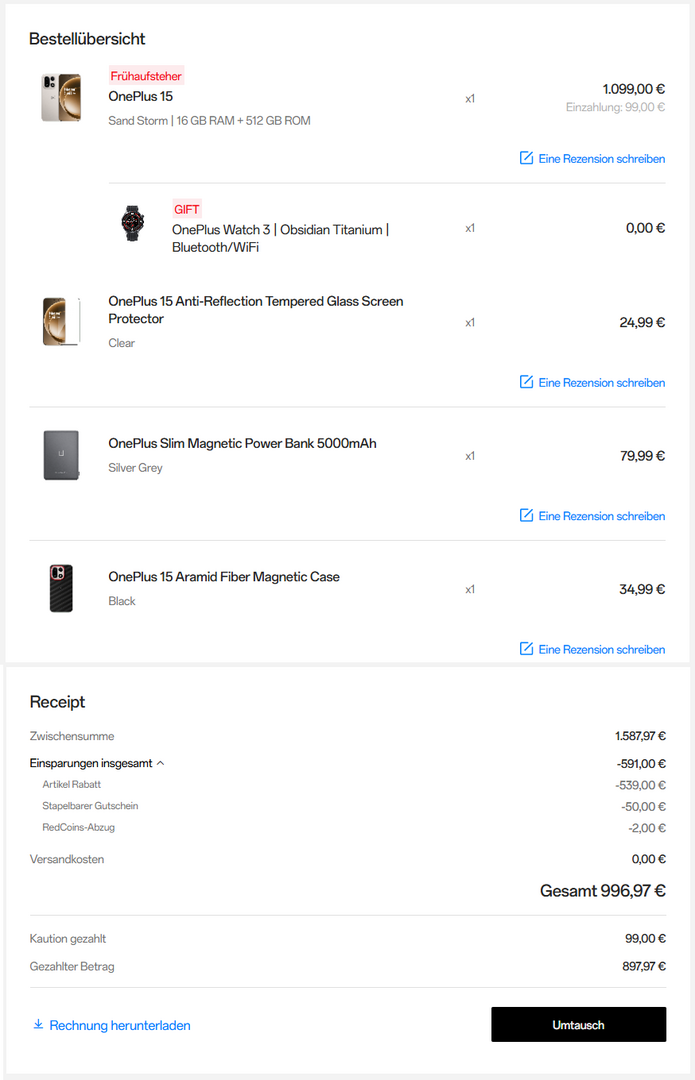Write a review for the Tempered Glass Screen Protector
The height and width of the screenshot is (1080, 695).
tap(592, 383)
